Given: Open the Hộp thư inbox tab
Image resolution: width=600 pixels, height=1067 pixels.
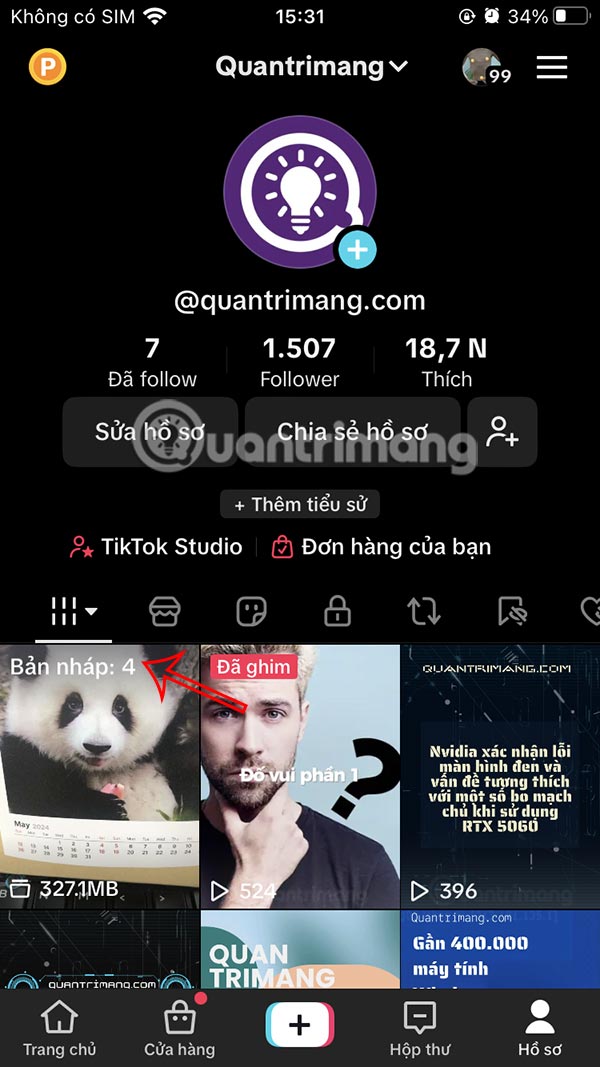Looking at the screenshot, I should tap(420, 1029).
